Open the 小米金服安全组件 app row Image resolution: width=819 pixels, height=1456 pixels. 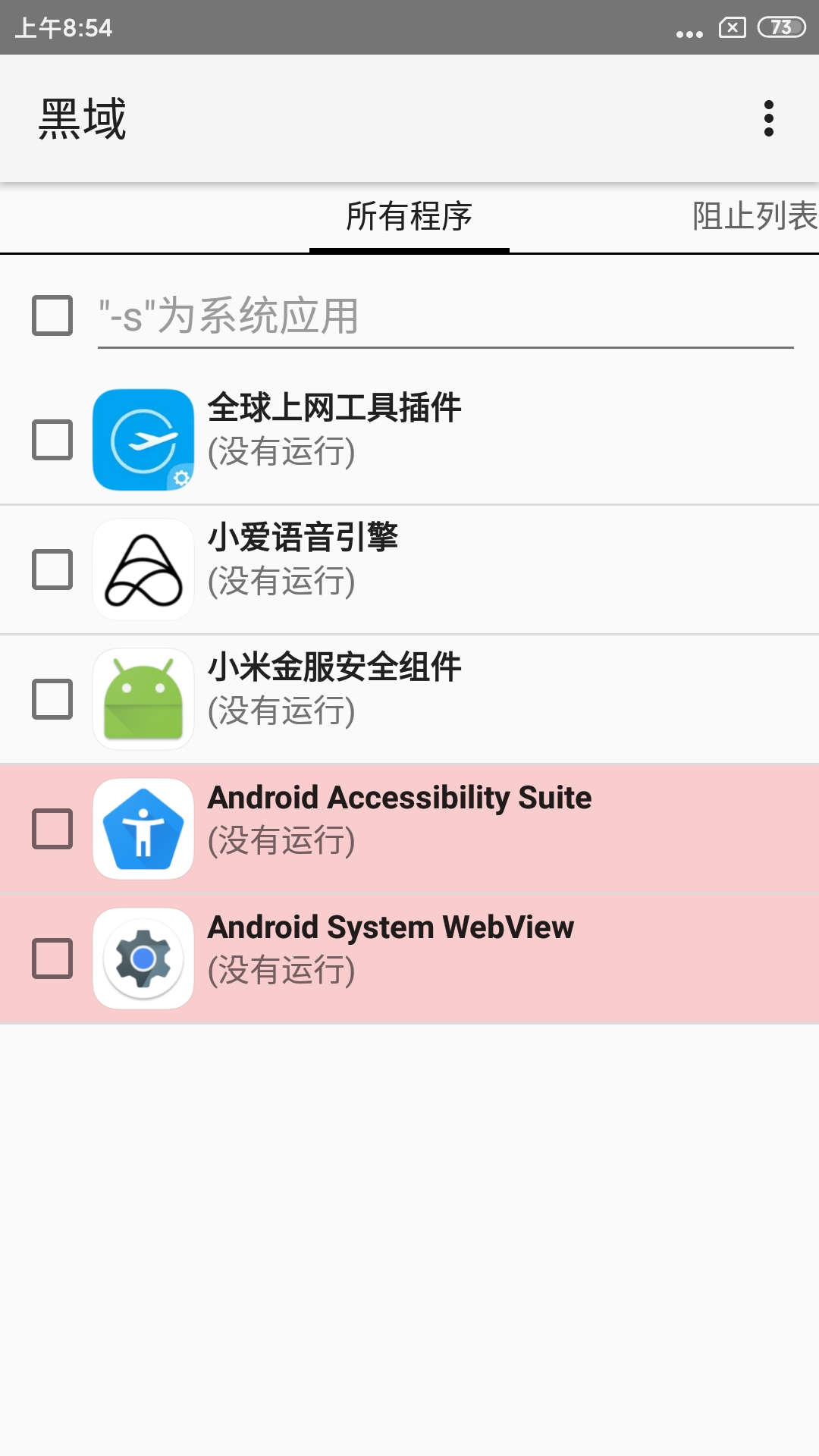click(455, 699)
